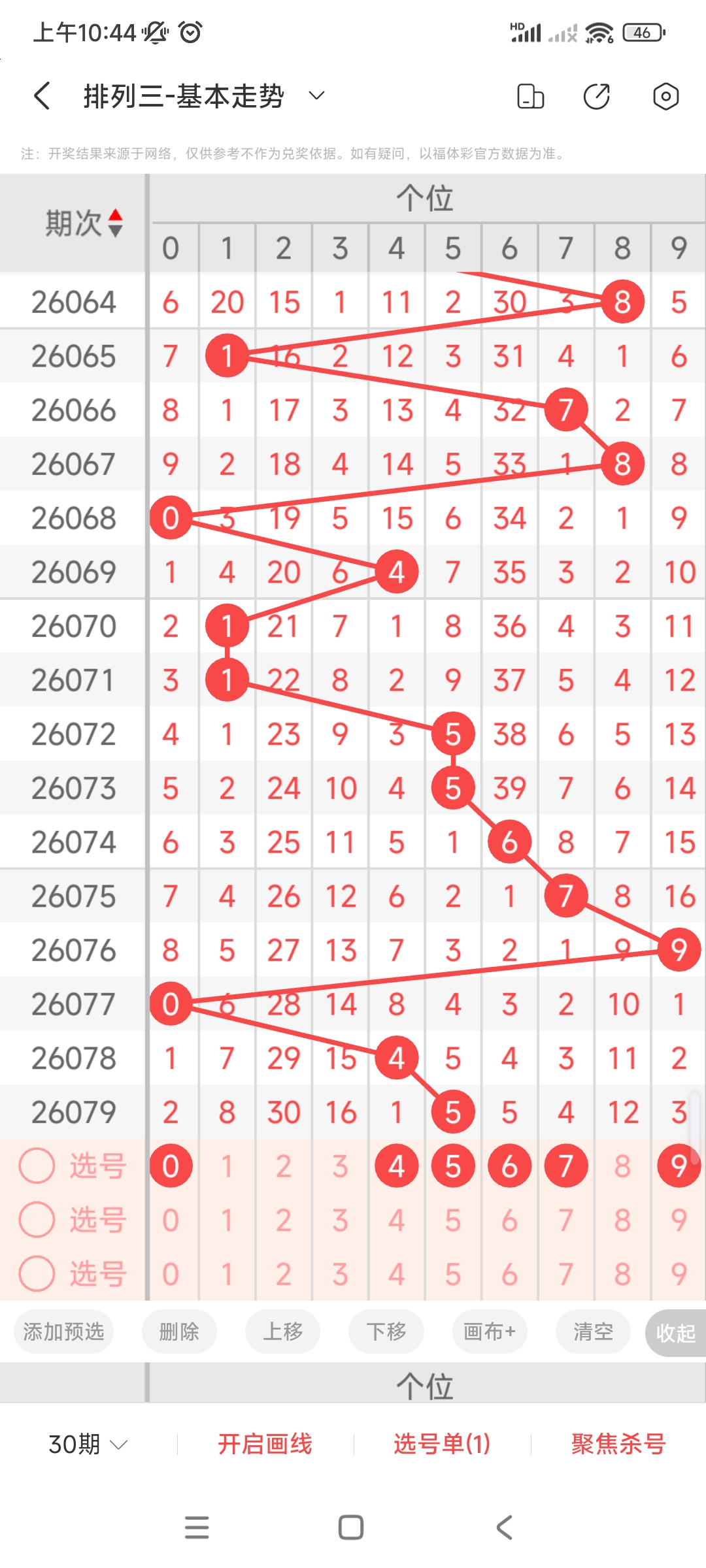The image size is (706, 1568).
Task: Tap the 画布+ button
Action: pos(490,1331)
